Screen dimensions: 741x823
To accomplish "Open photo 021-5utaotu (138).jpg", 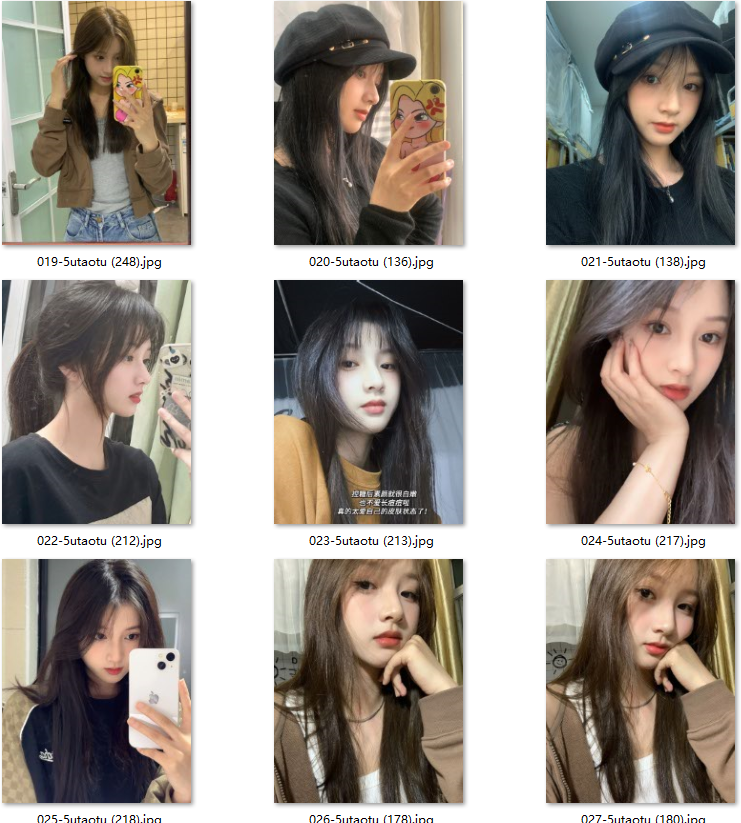I will pyautogui.click(x=640, y=123).
